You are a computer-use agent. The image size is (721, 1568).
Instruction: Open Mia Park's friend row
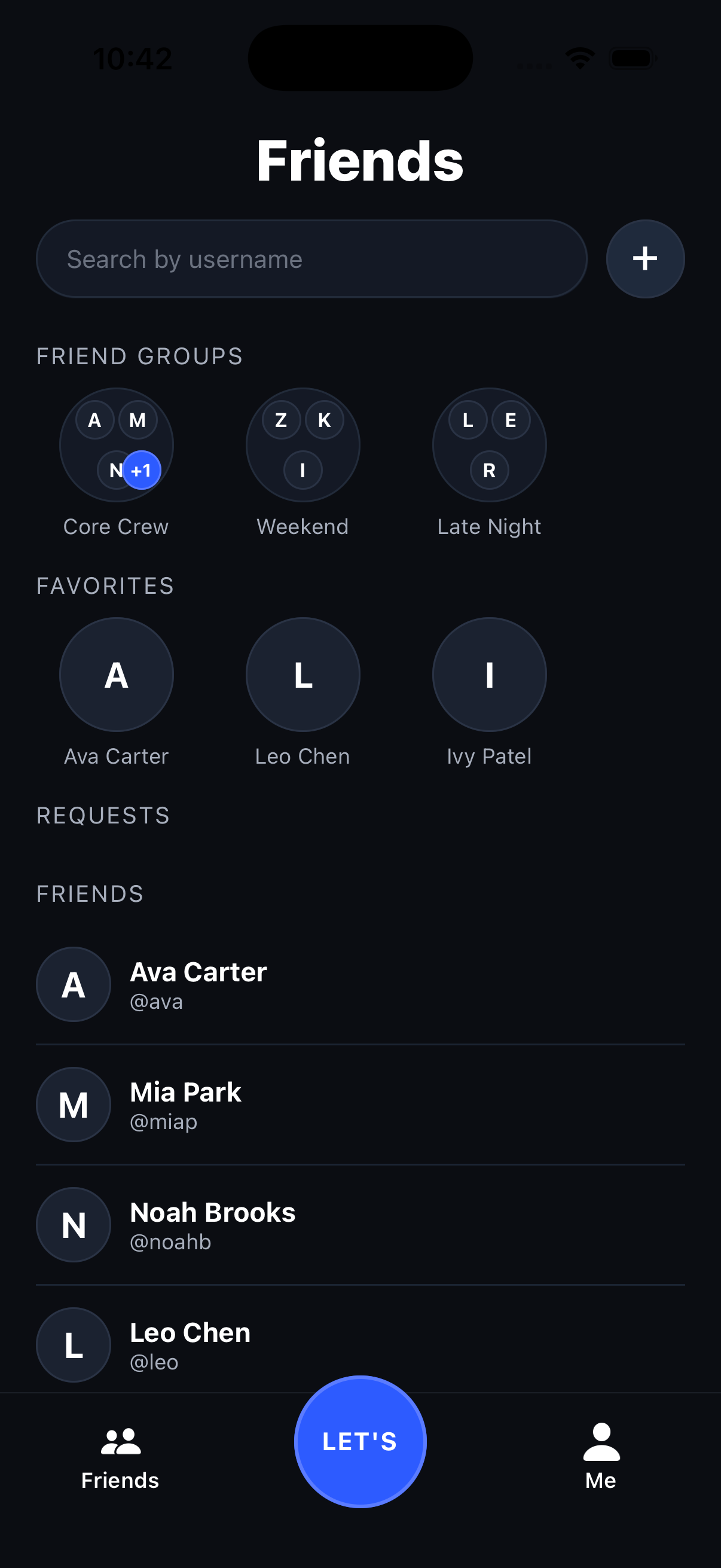[360, 1105]
